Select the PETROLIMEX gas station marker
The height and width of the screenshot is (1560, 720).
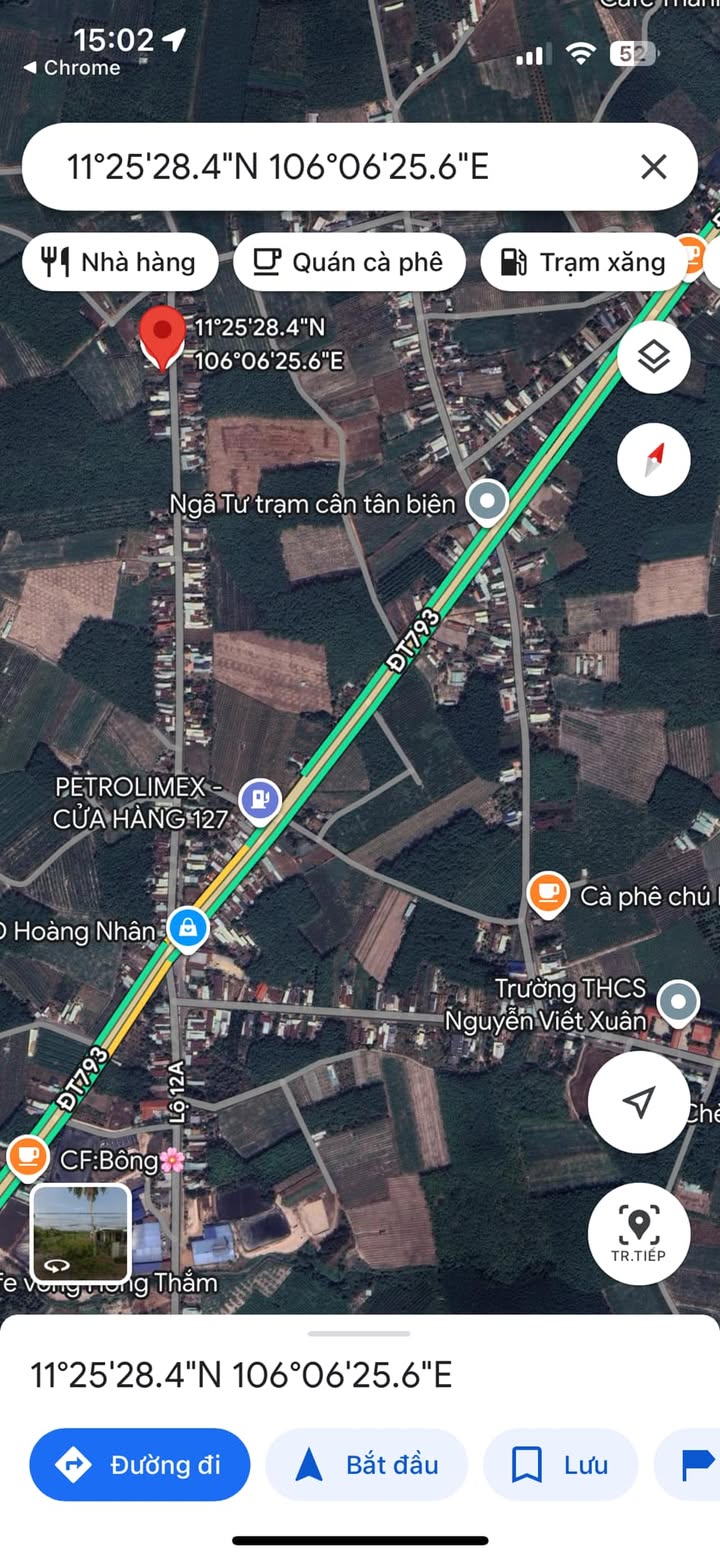(261, 800)
